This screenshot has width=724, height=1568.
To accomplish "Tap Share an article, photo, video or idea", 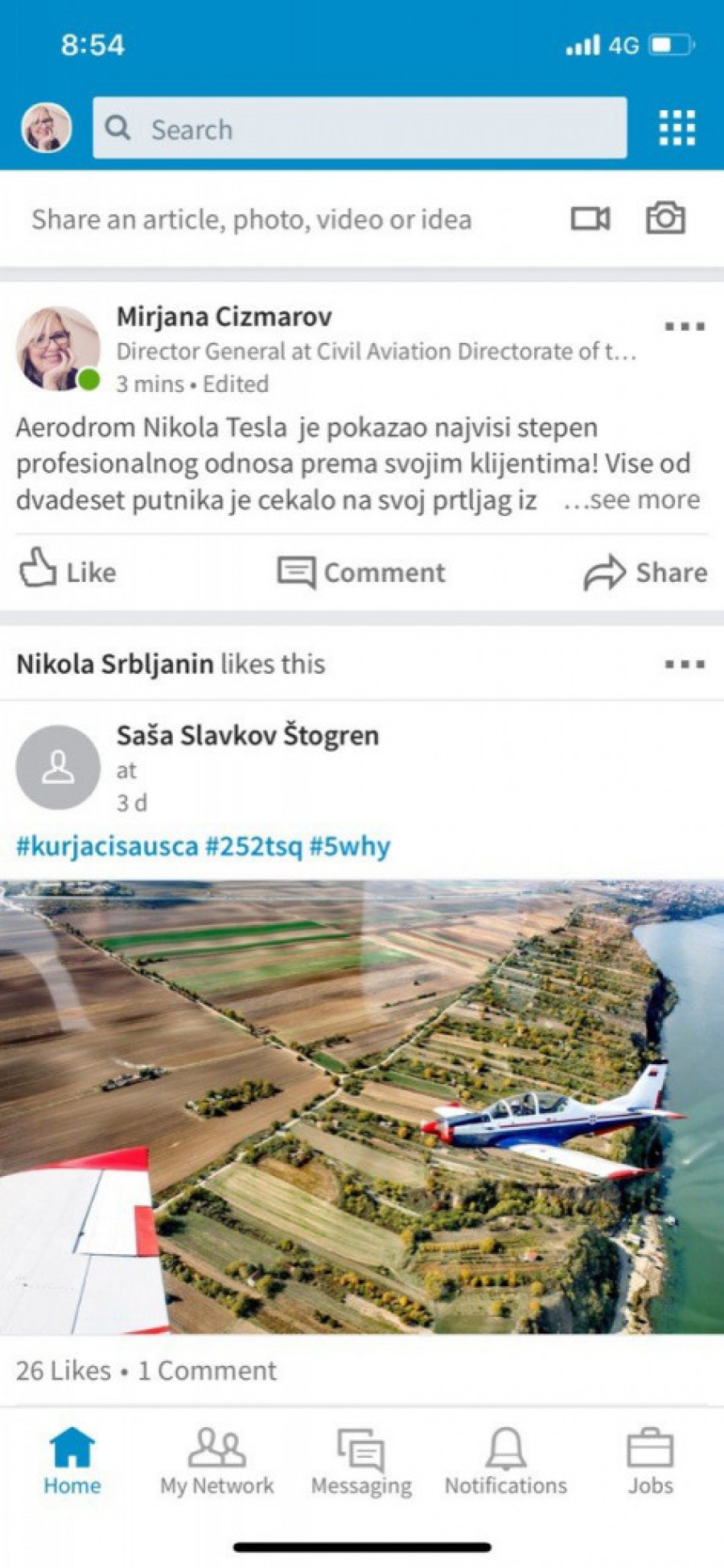I will pyautogui.click(x=251, y=220).
